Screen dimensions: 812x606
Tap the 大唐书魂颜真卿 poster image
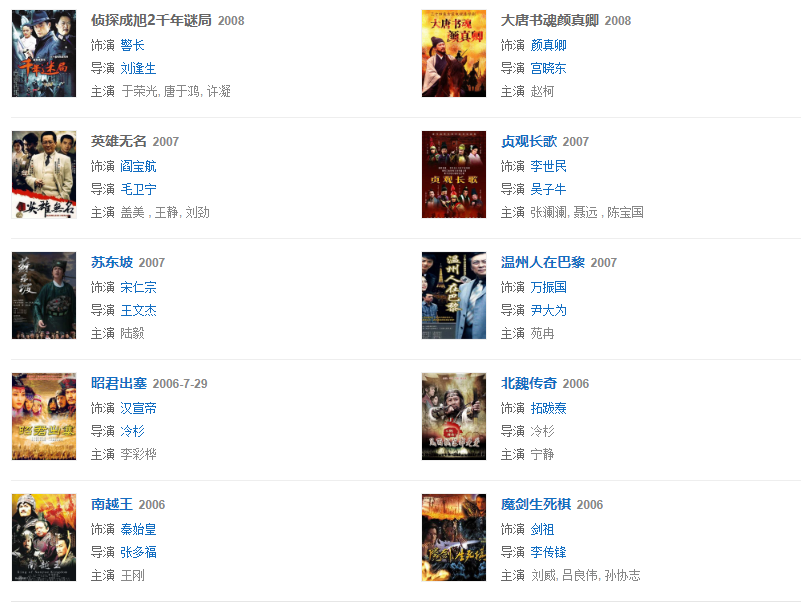click(454, 54)
